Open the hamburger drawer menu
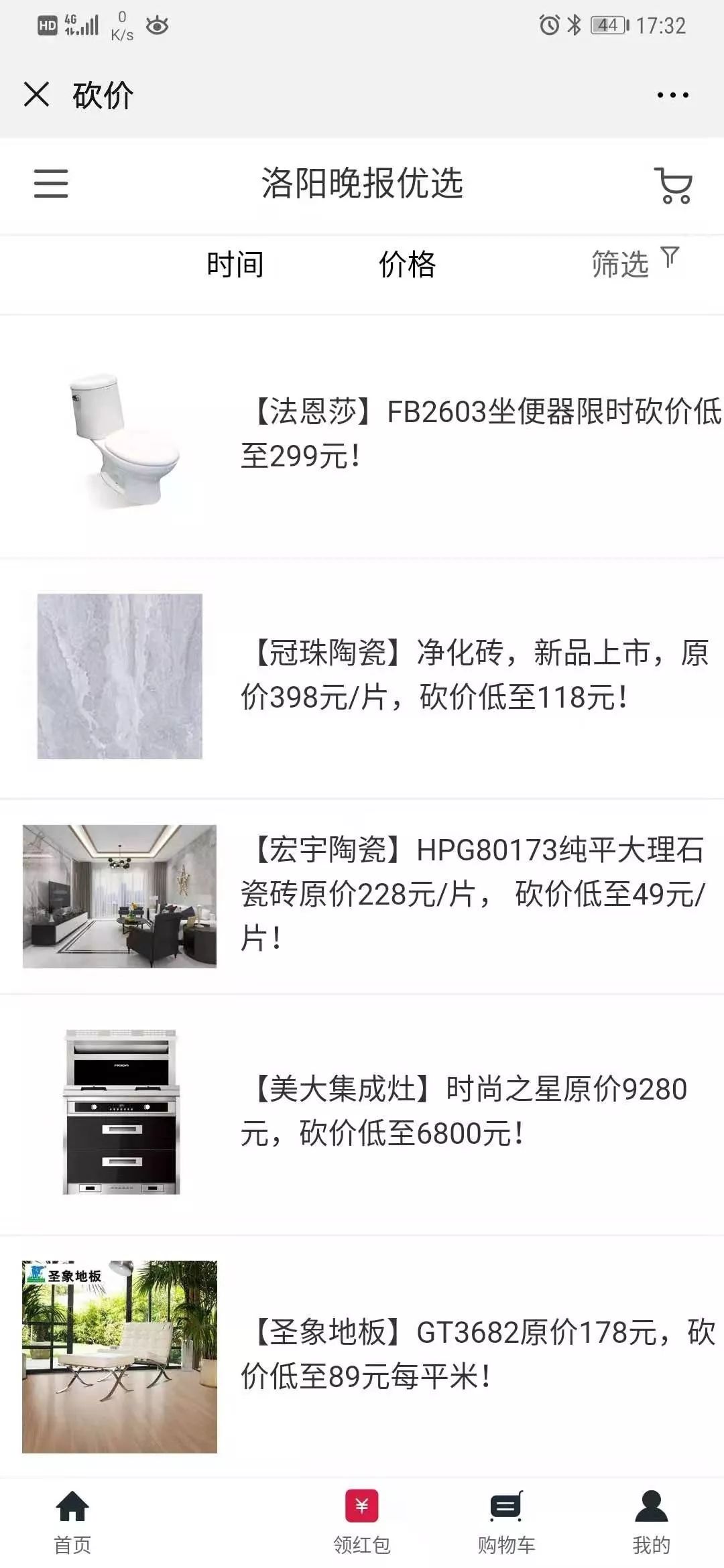 pyautogui.click(x=51, y=184)
